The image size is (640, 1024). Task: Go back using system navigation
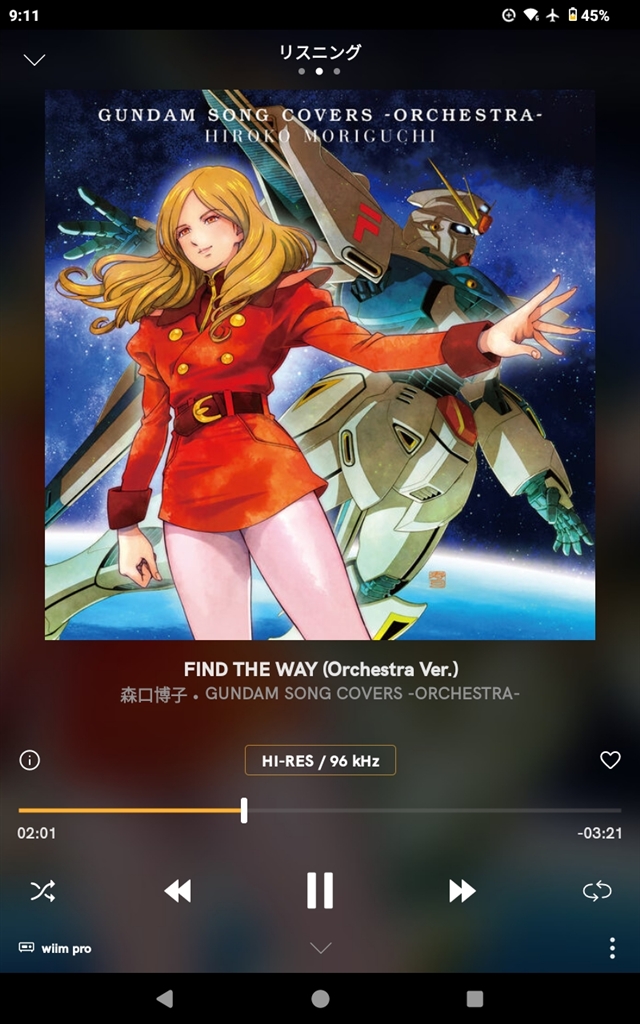[x=165, y=998]
